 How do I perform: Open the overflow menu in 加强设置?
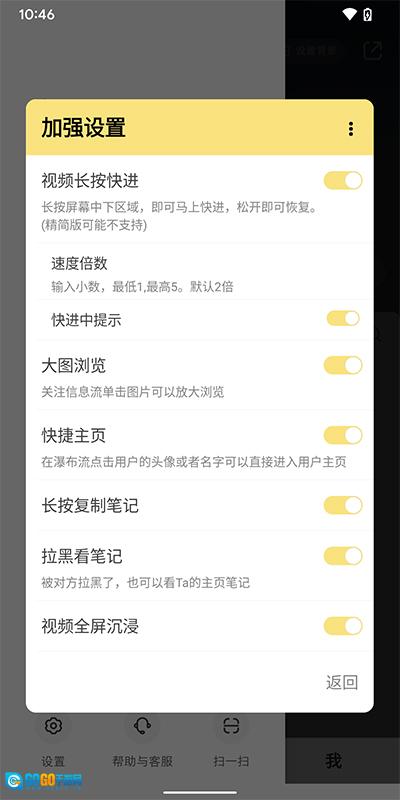point(351,129)
